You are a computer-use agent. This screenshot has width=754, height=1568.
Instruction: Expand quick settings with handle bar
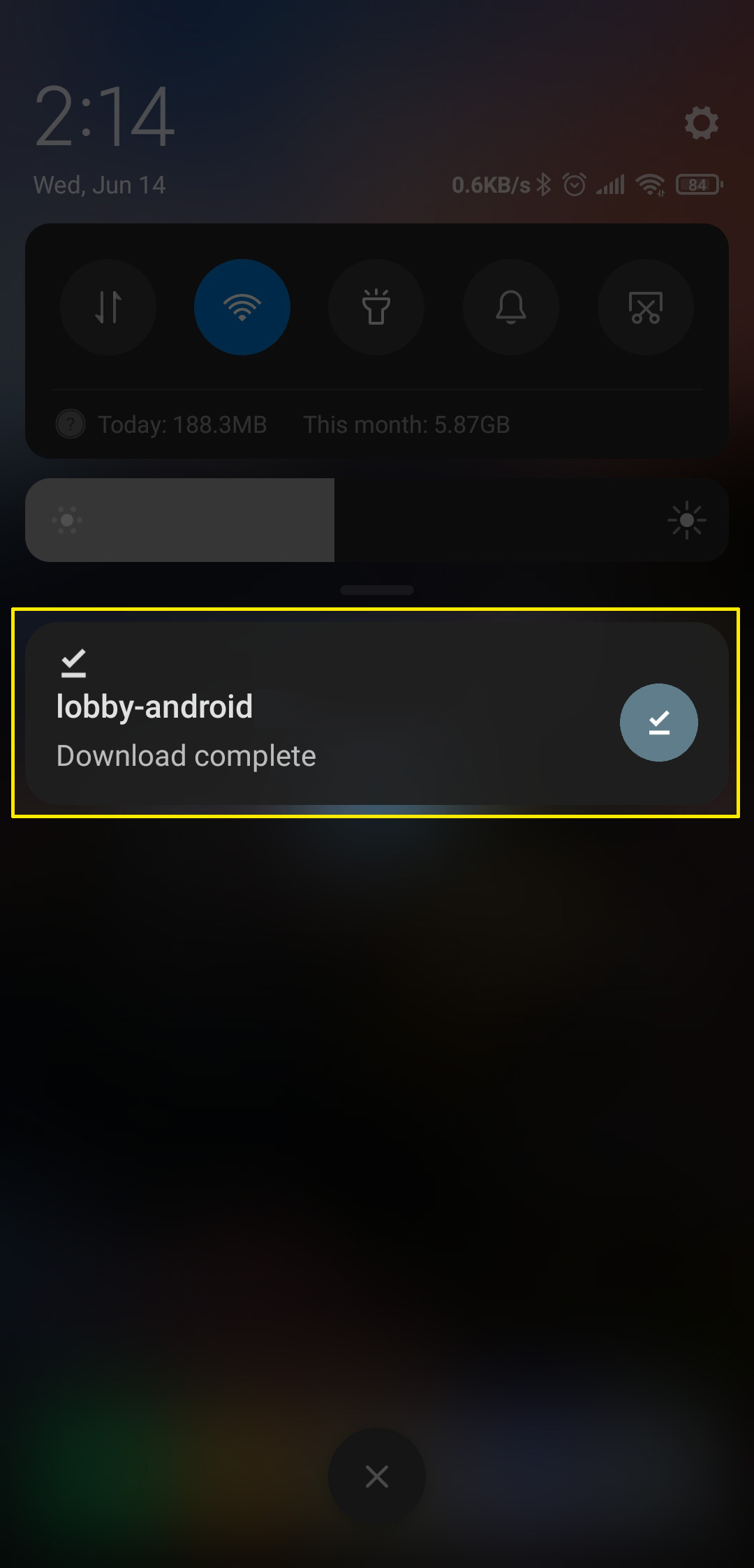click(377, 590)
